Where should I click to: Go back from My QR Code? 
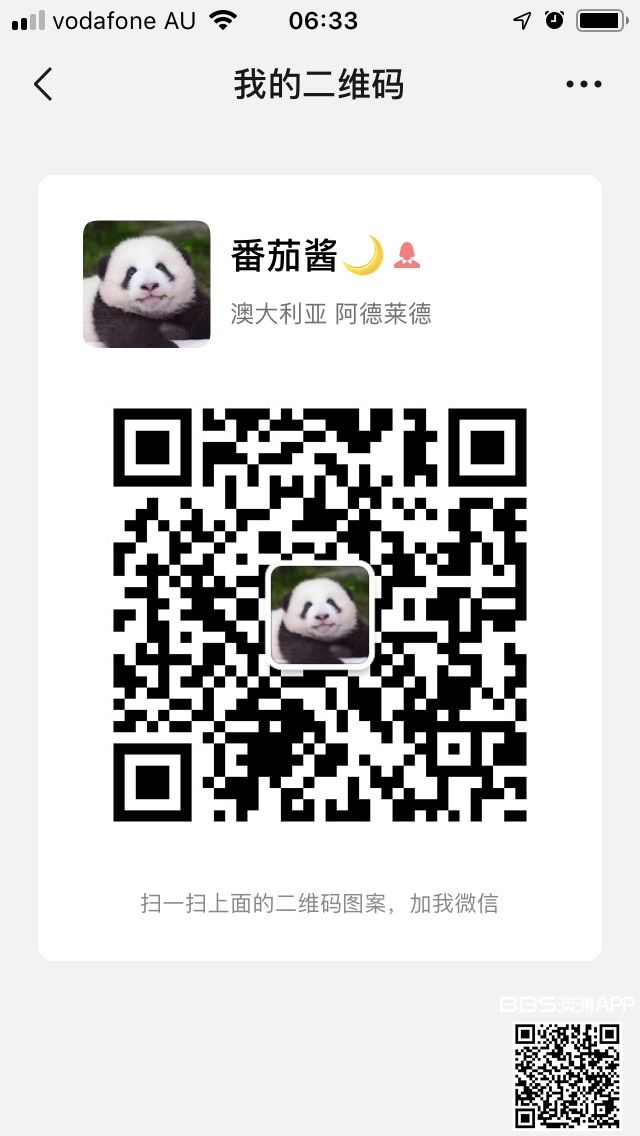(43, 85)
